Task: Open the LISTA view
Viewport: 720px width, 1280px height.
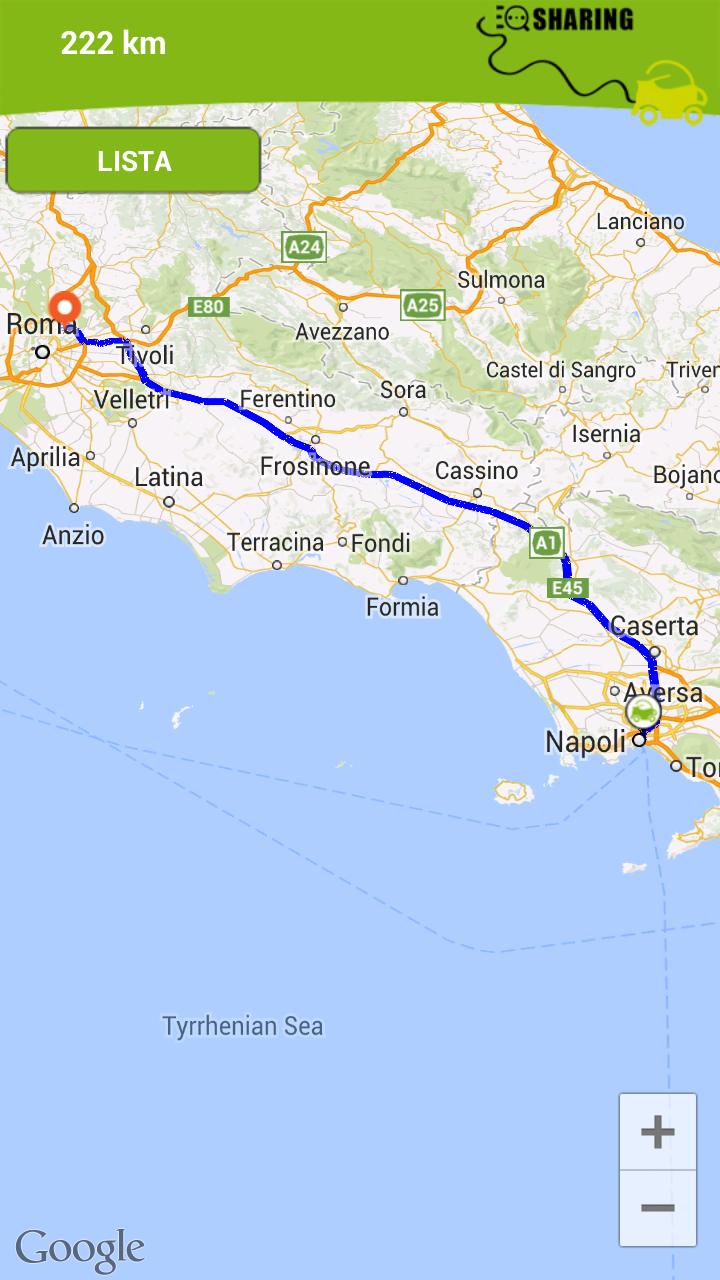Action: 133,161
